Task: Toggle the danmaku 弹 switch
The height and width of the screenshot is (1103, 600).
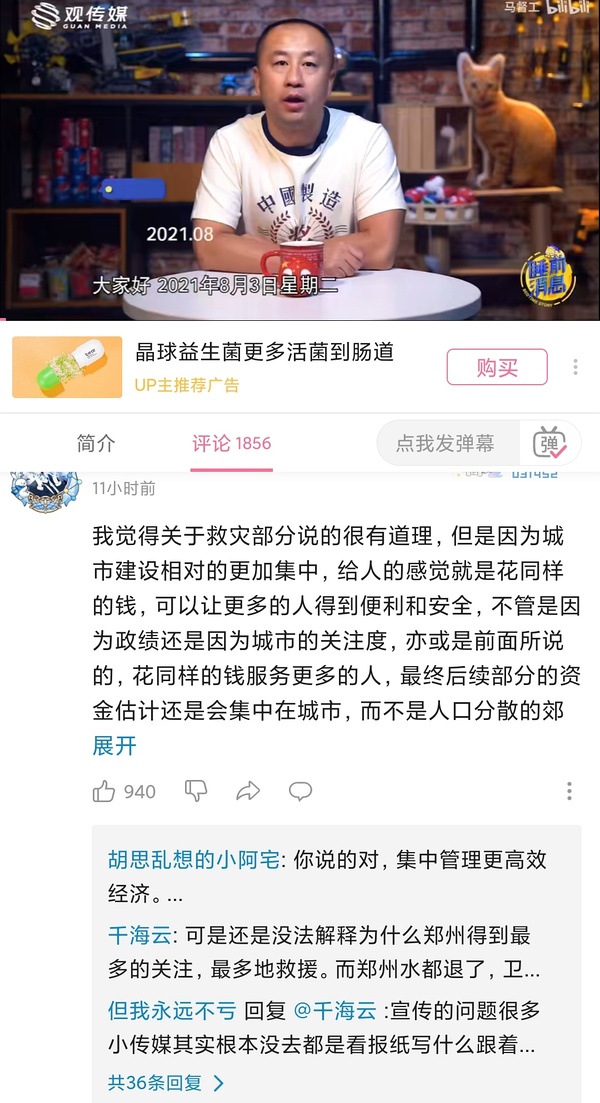Action: click(549, 443)
